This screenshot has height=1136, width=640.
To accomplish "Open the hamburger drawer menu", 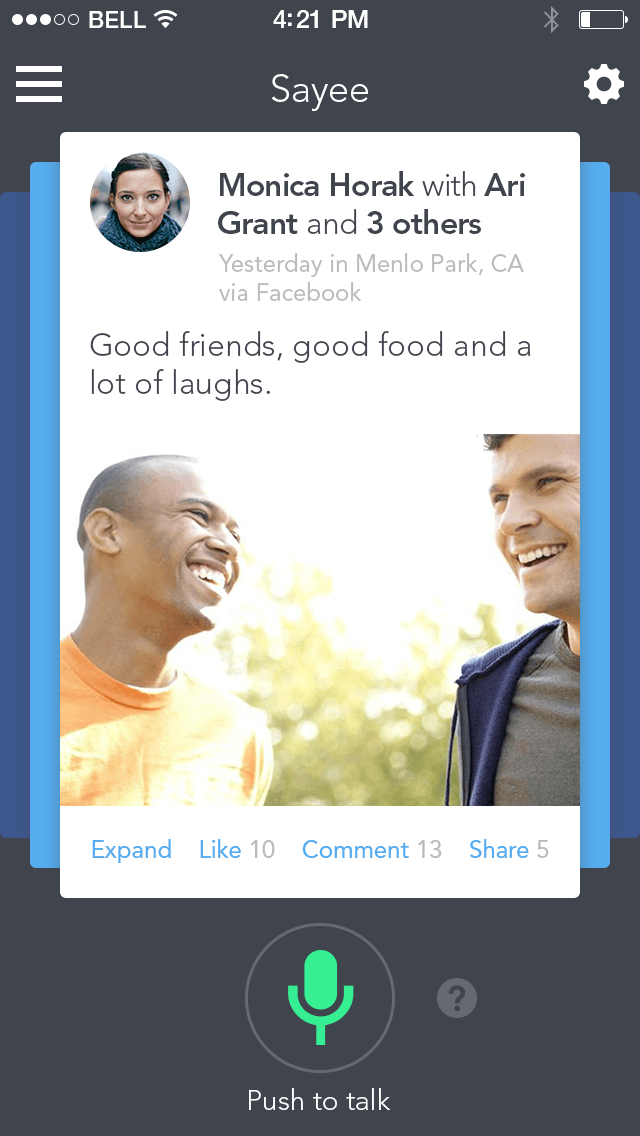I will coord(39,85).
